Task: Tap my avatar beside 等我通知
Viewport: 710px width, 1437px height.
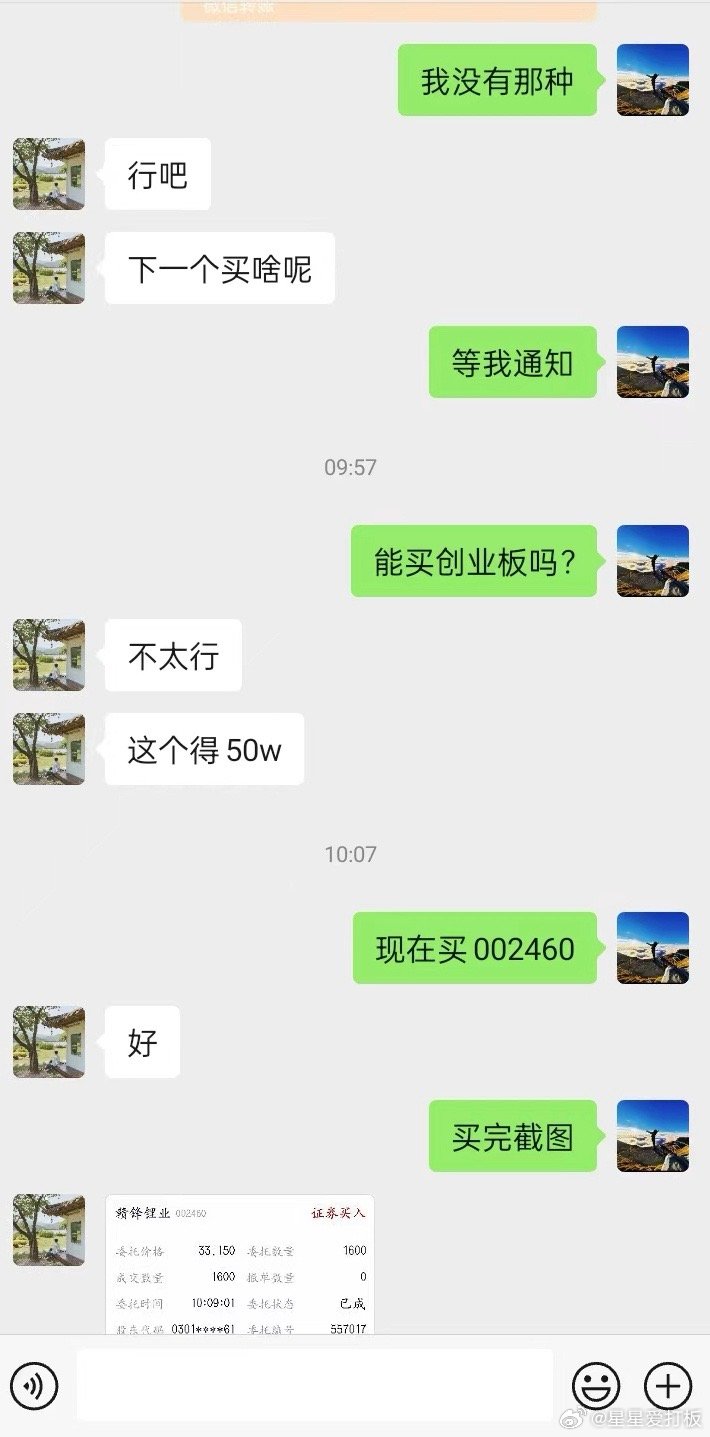Action: click(x=653, y=362)
